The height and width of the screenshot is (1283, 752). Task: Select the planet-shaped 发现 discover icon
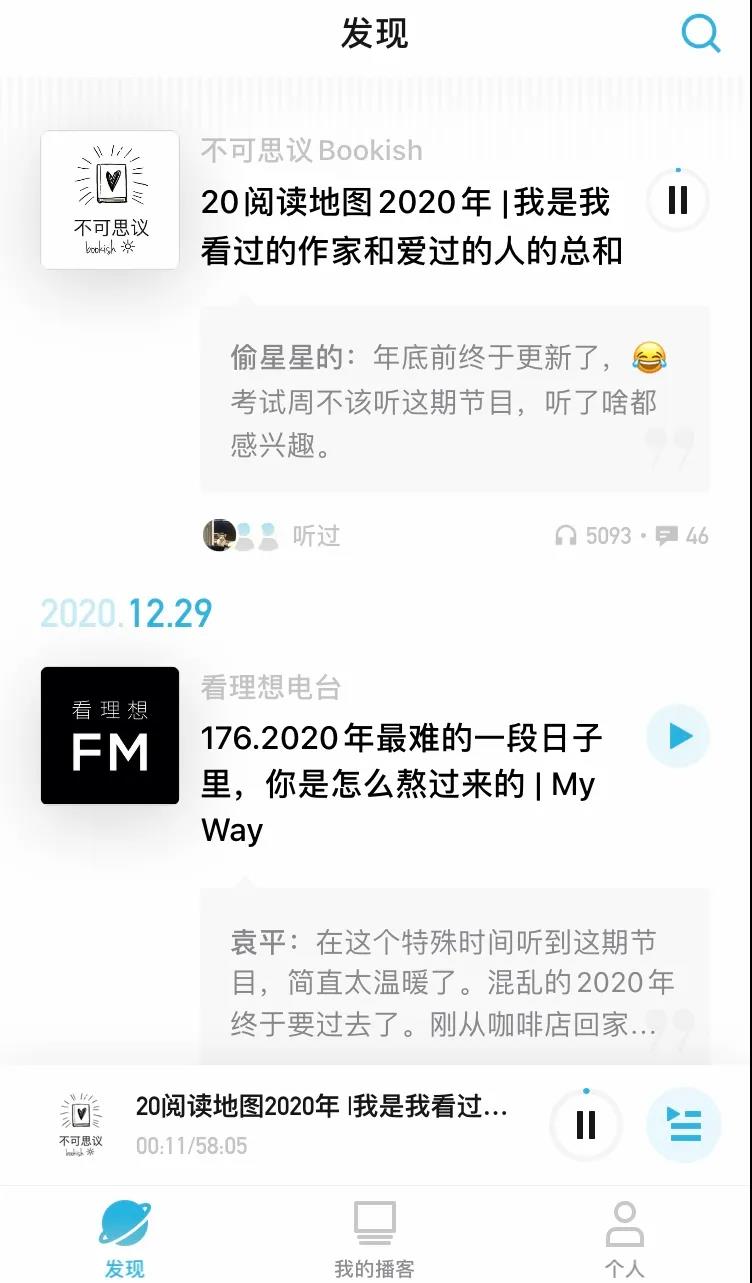point(122,1222)
